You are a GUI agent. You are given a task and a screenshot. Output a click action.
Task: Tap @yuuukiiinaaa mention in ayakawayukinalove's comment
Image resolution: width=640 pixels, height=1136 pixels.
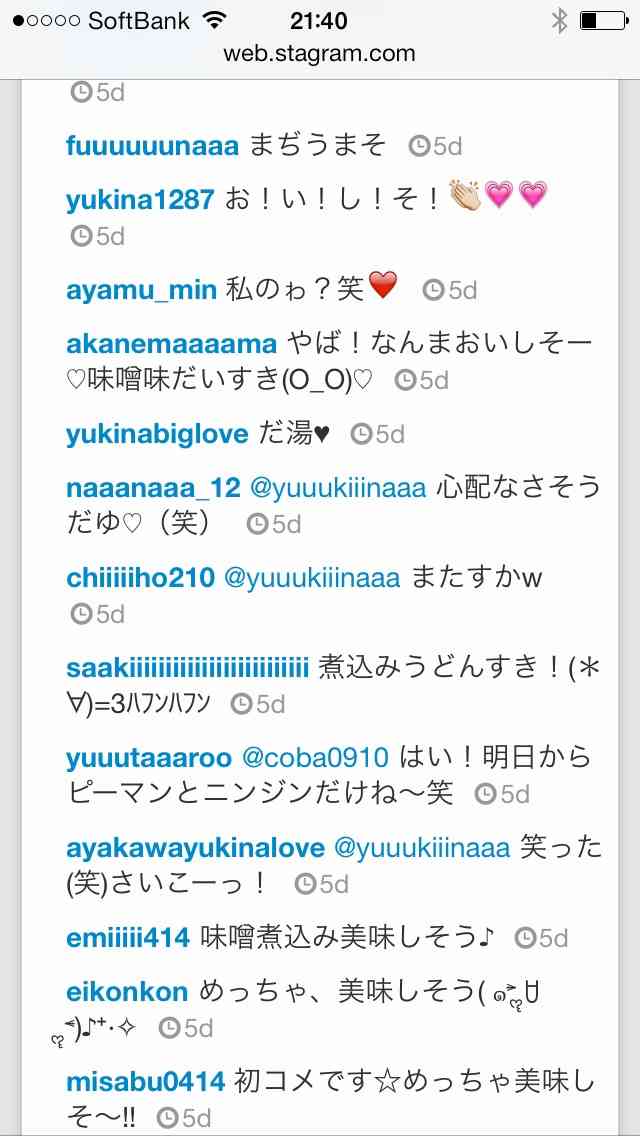point(421,848)
